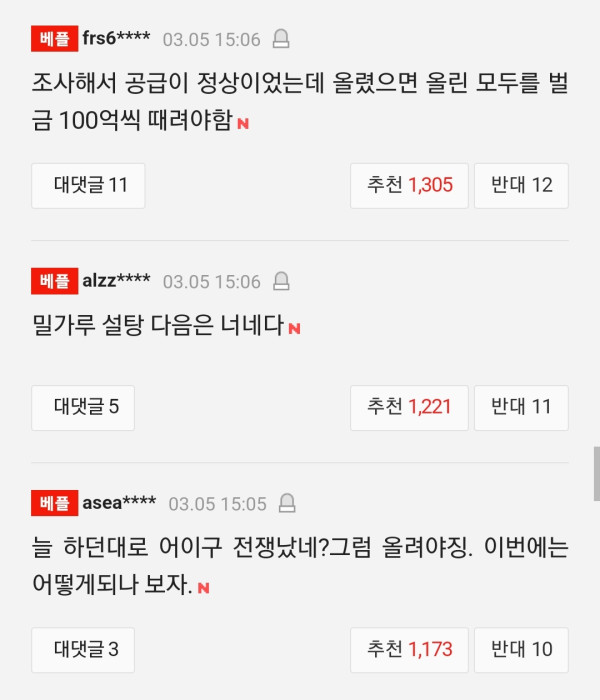Viewport: 600px width, 700px height.
Task: Open 대댓글 11 replies on frs6**** comment
Action: [x=88, y=185]
